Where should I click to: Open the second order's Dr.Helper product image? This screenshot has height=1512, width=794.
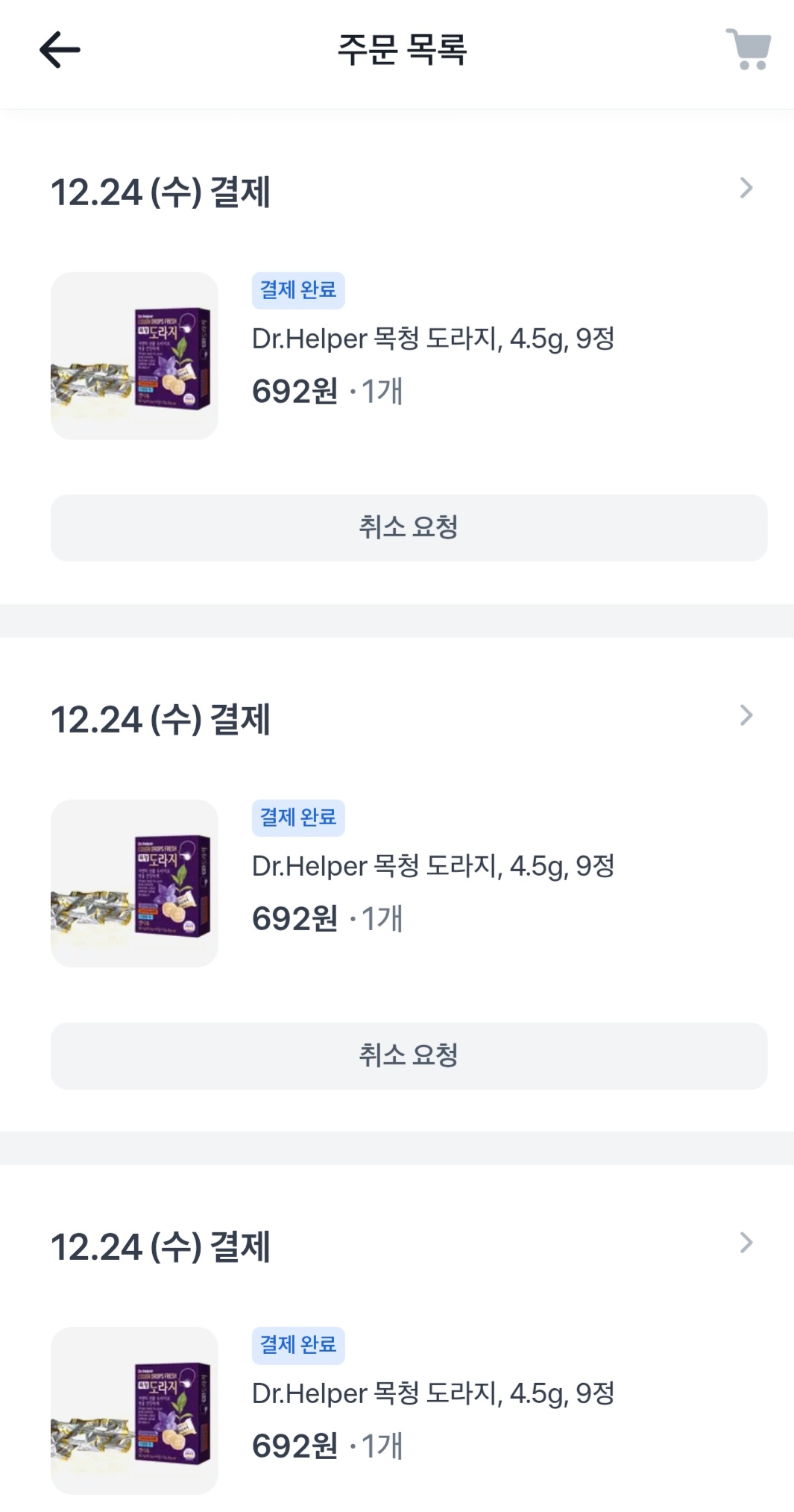click(x=134, y=883)
